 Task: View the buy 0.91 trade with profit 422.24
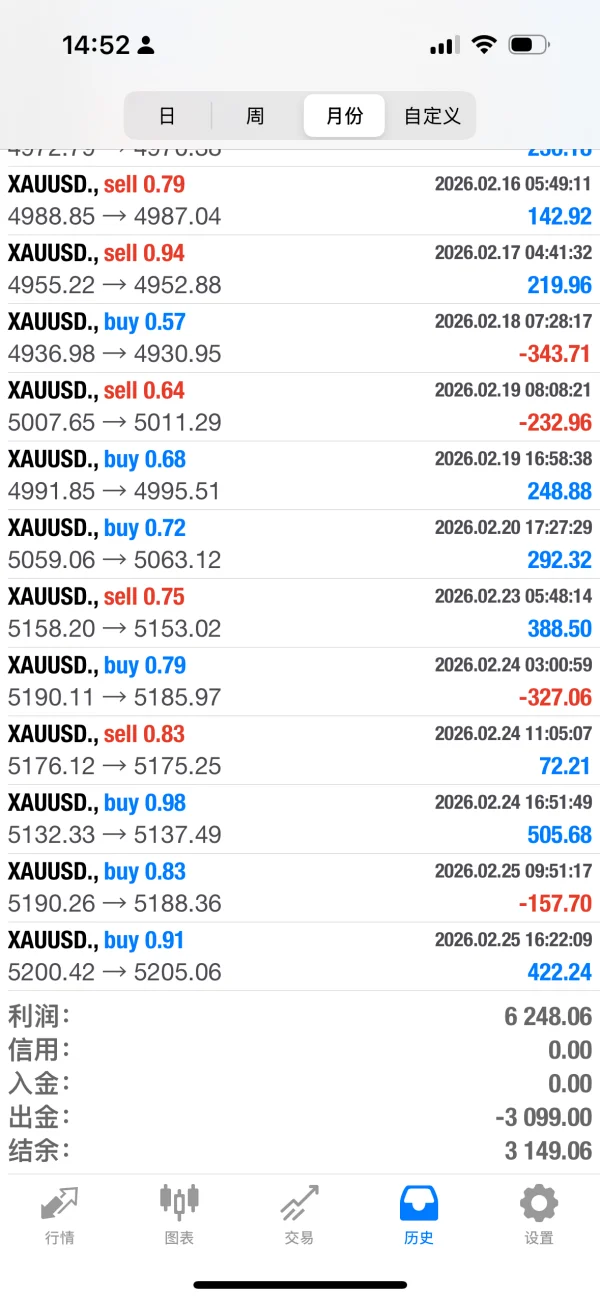[x=300, y=957]
